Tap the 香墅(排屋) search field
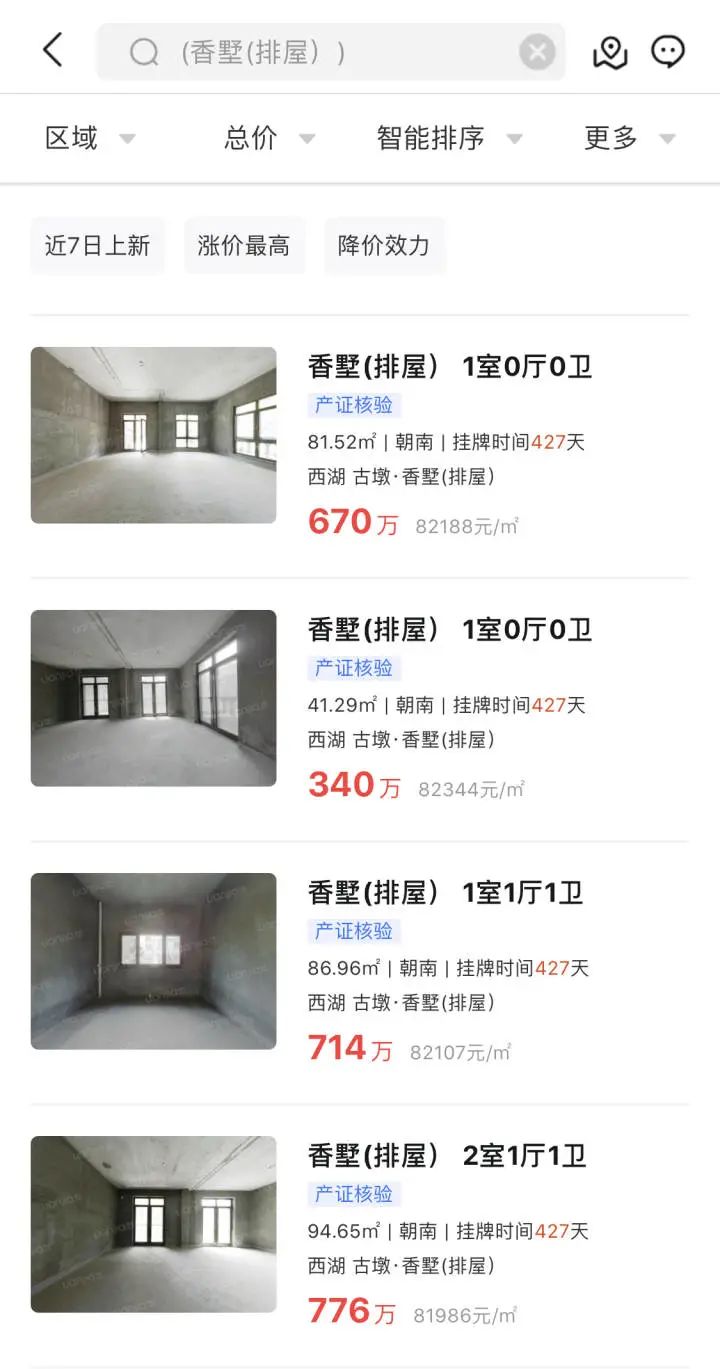This screenshot has height=1369, width=720. (320, 52)
